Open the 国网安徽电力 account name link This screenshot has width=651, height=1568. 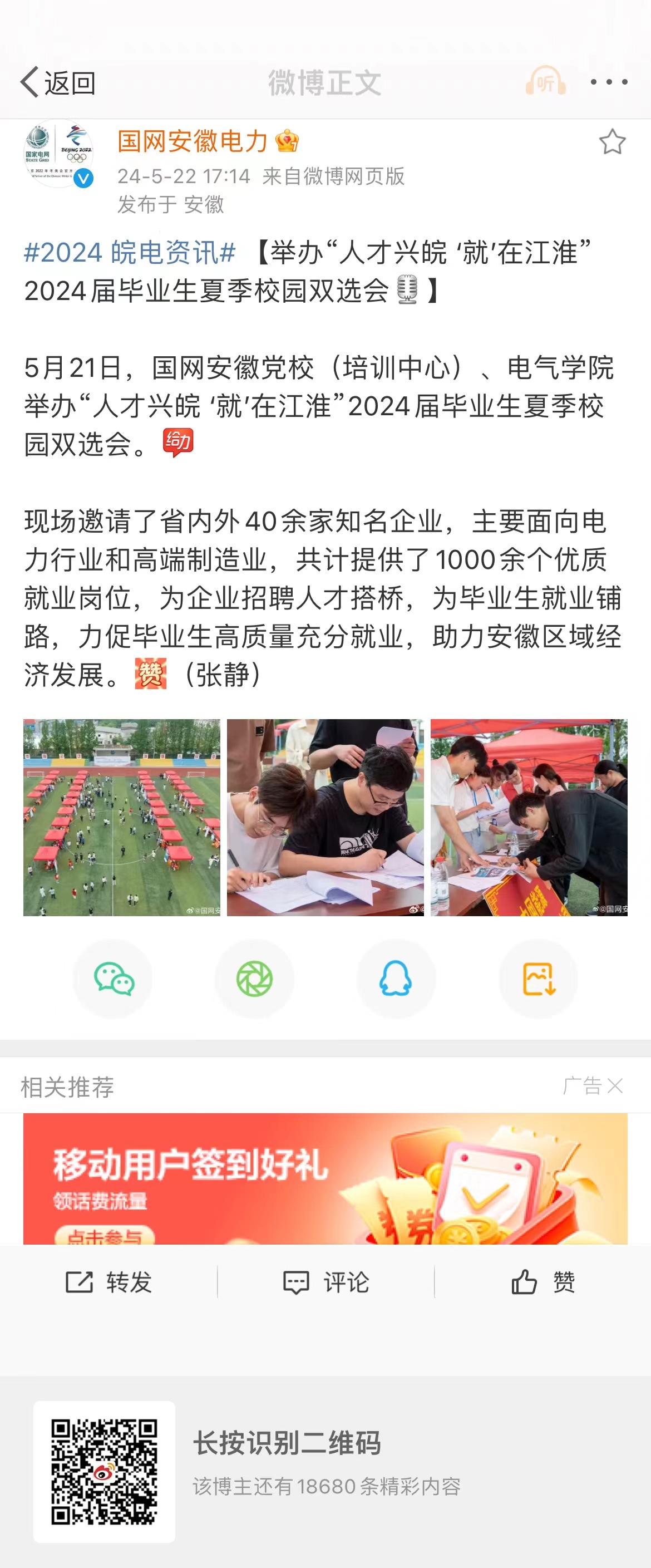(x=193, y=141)
